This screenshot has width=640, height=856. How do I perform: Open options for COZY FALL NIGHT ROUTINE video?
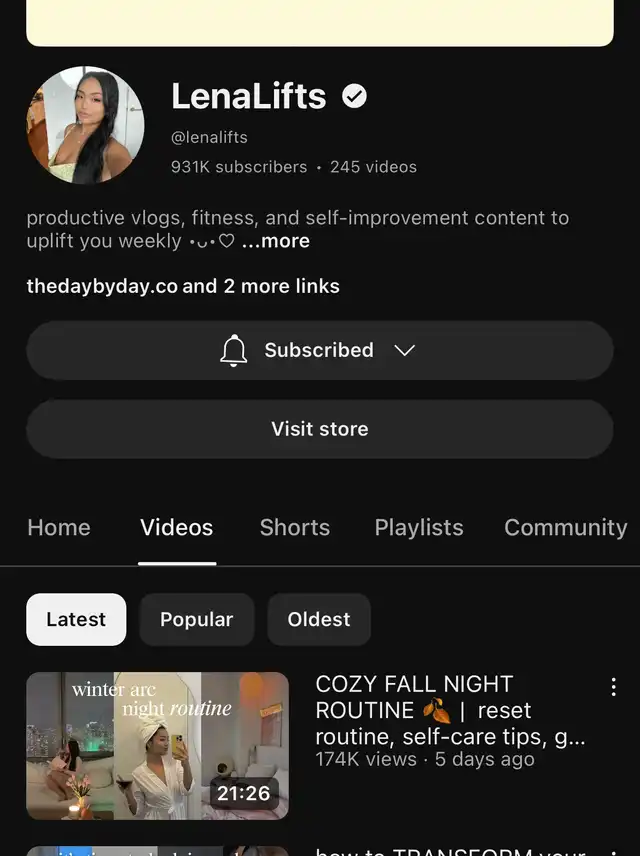click(x=613, y=687)
